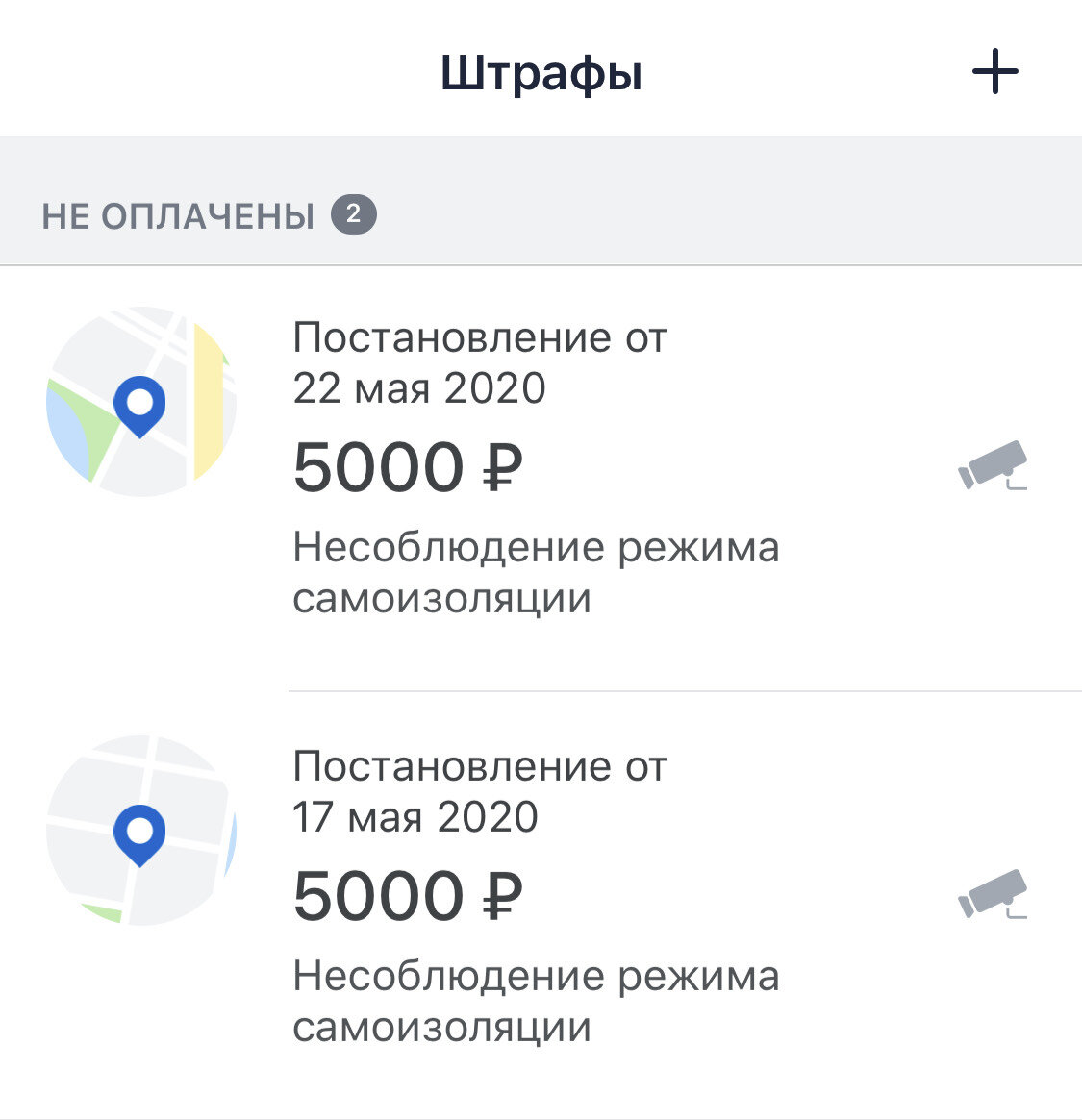Viewport: 1082px width, 1120px height.
Task: Tap the plus icon to add a fine
Action: [x=994, y=71]
